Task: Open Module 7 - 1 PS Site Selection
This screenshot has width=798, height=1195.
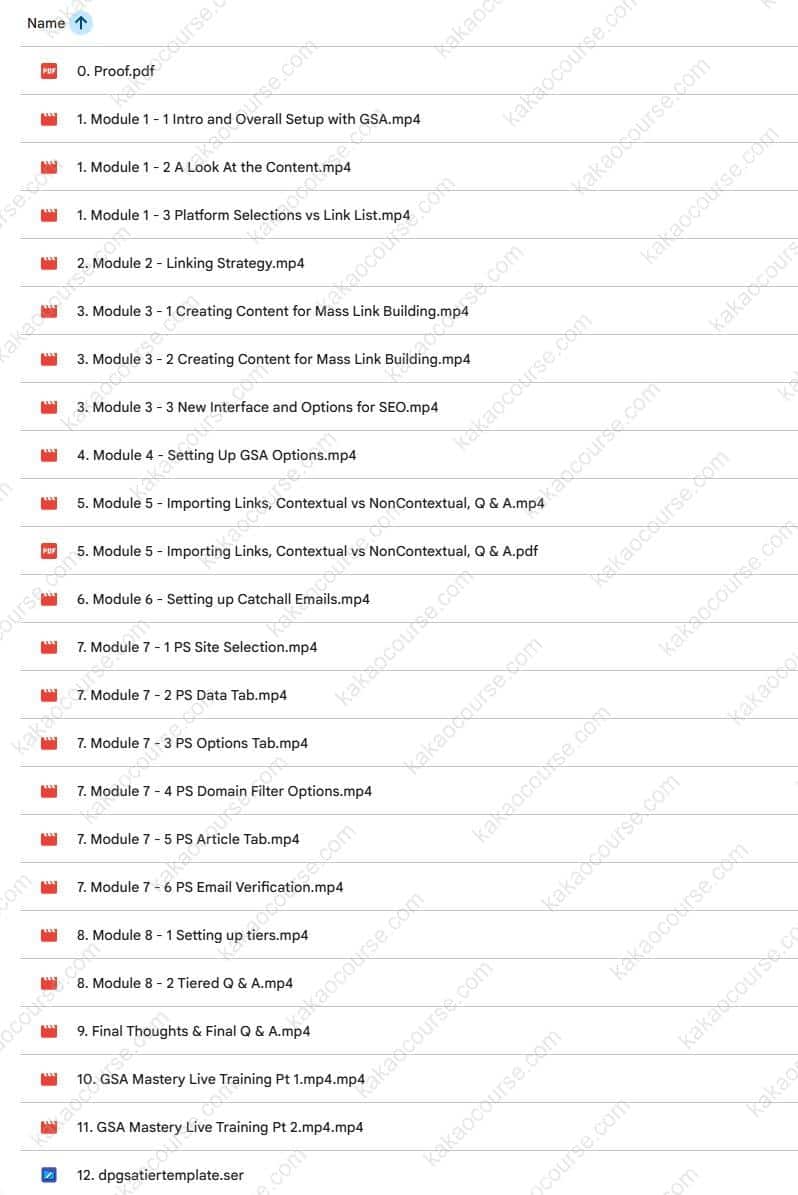Action: pyautogui.click(x=197, y=647)
